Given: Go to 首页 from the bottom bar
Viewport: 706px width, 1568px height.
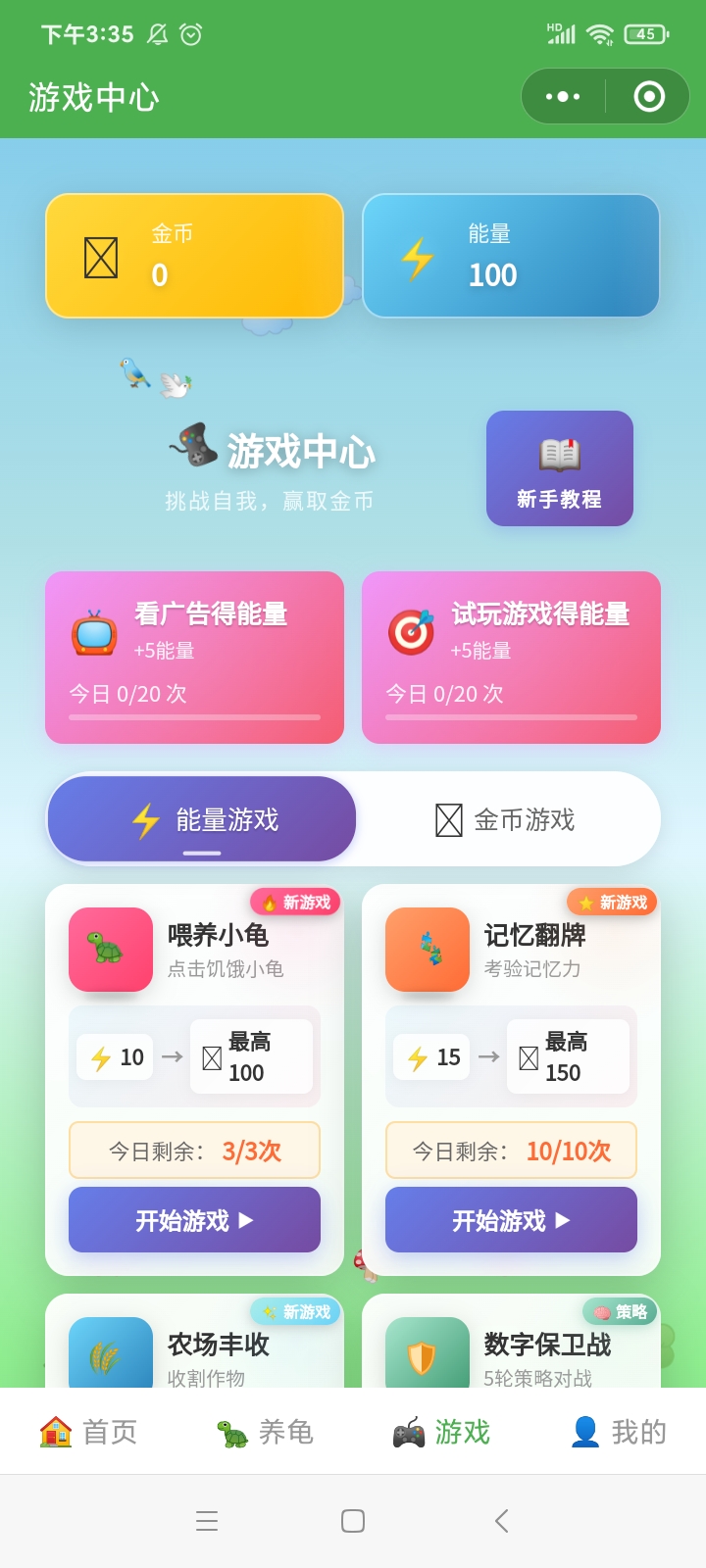Looking at the screenshot, I should click(88, 1431).
